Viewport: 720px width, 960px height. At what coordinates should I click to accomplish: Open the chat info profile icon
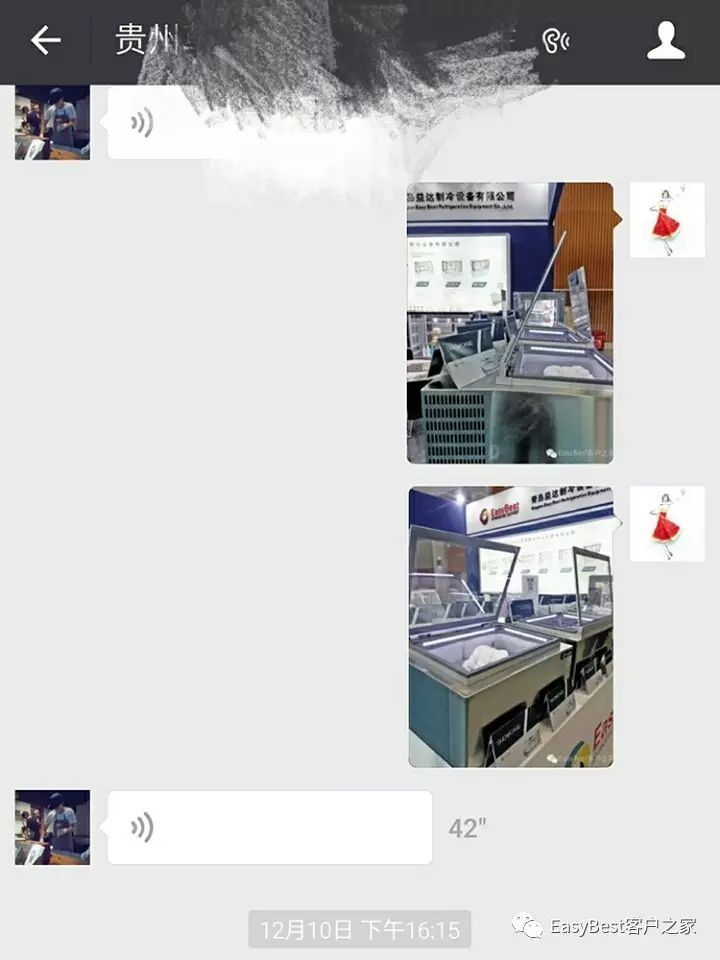point(666,41)
